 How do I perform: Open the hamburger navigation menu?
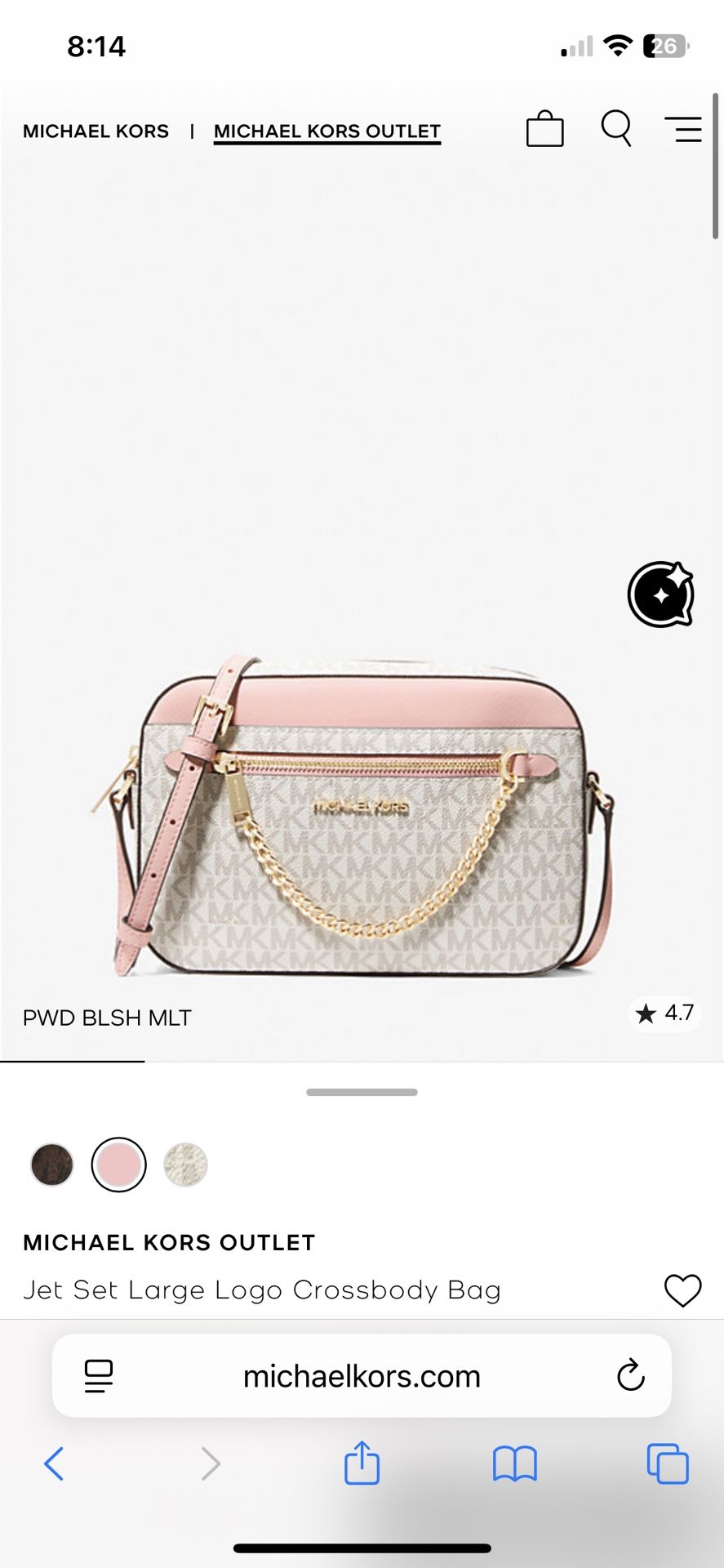click(683, 129)
